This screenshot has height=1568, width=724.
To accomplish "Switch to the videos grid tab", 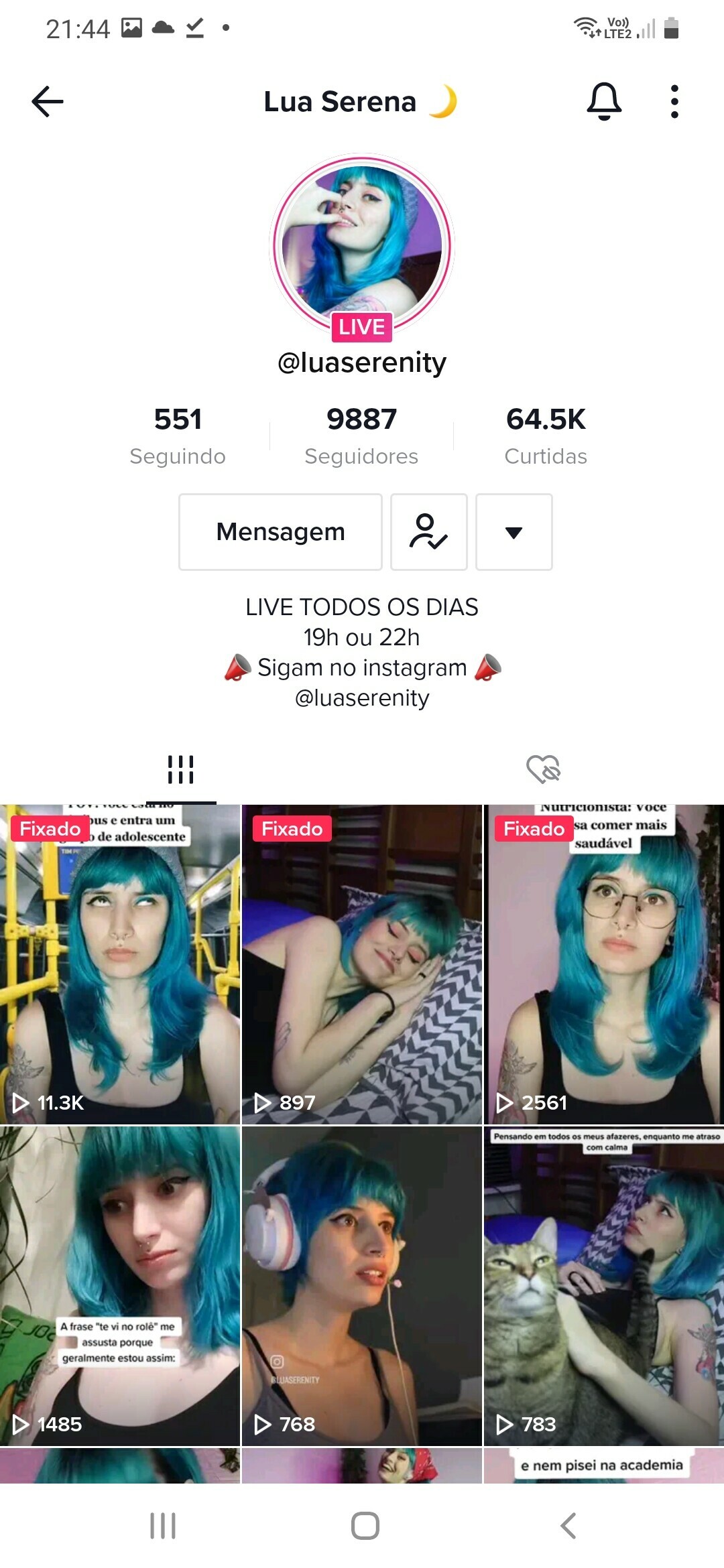I will click(181, 769).
